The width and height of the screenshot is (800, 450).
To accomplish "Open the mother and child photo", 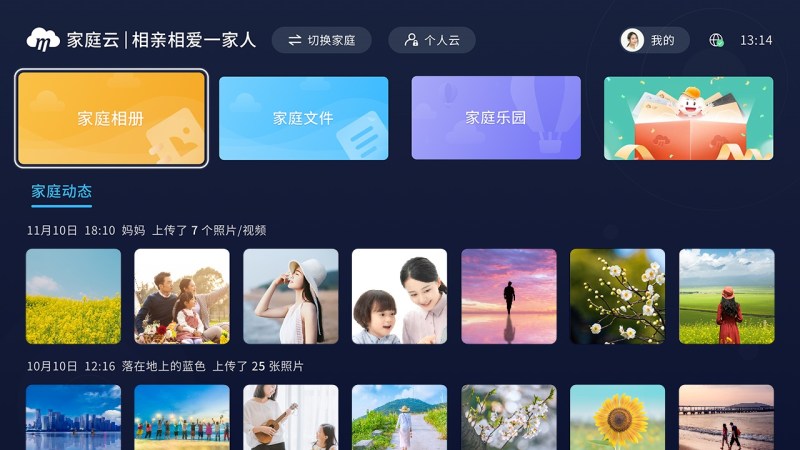I will pos(399,296).
